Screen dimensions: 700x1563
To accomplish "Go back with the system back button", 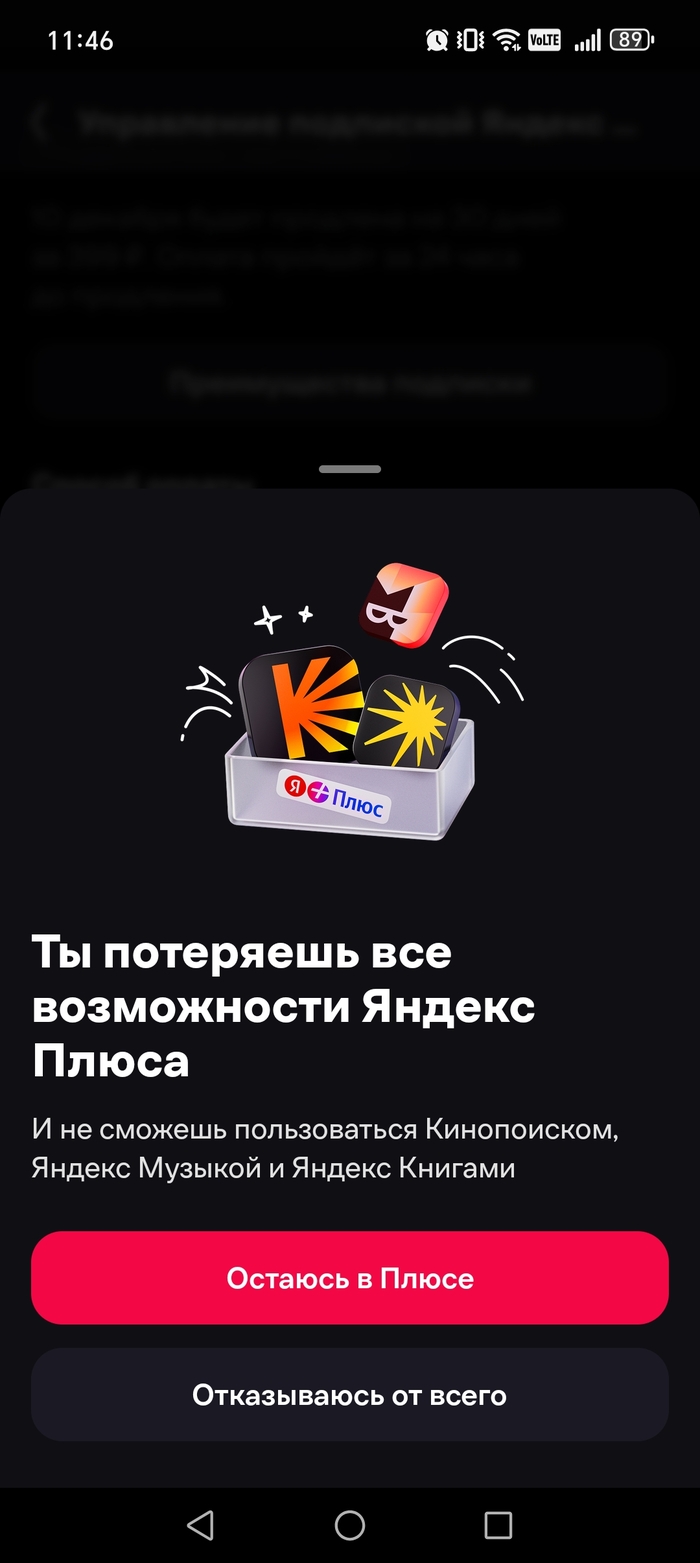I will pyautogui.click(x=201, y=1524).
